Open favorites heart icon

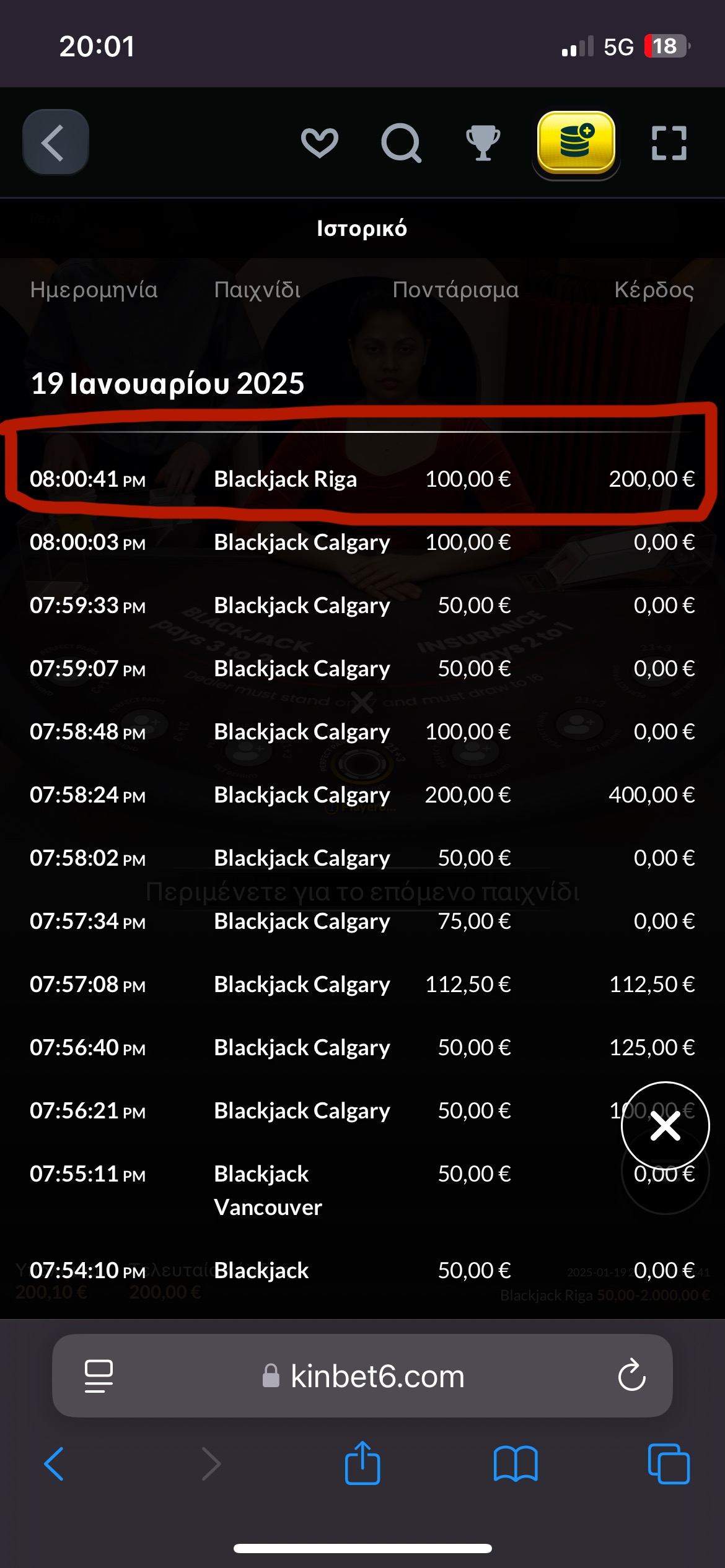click(320, 142)
